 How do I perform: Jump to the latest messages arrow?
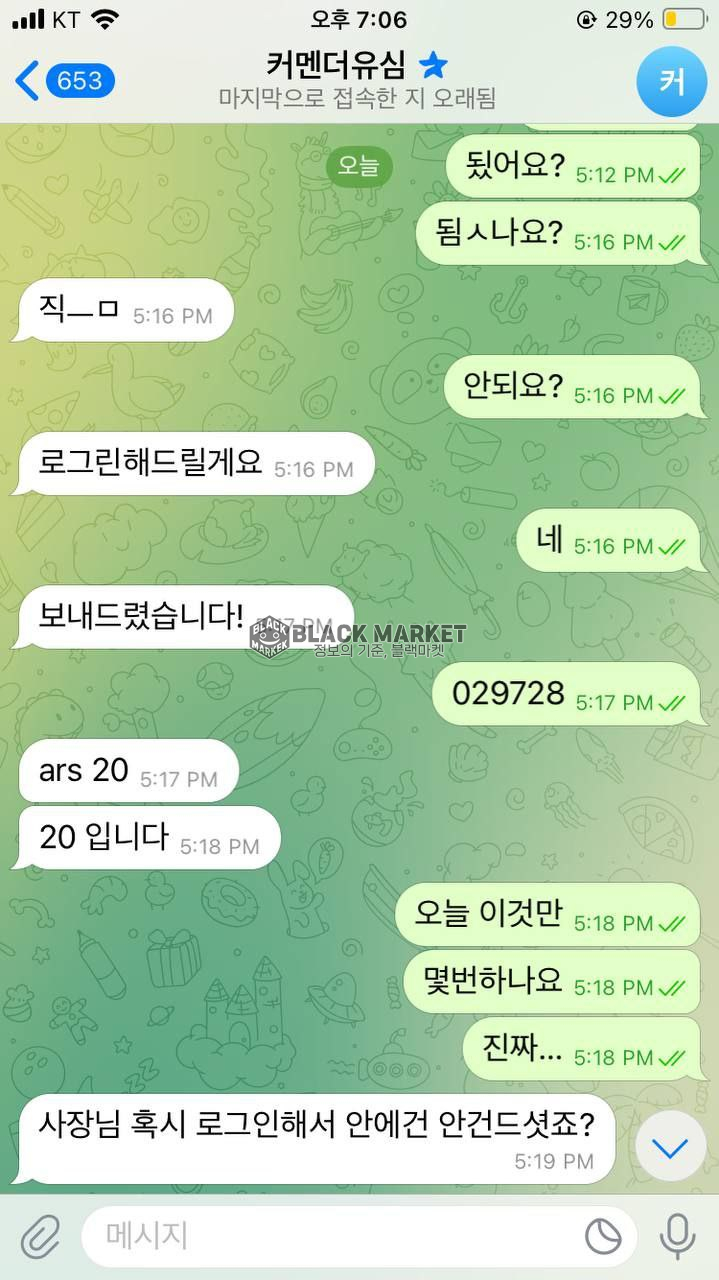pyautogui.click(x=670, y=1147)
